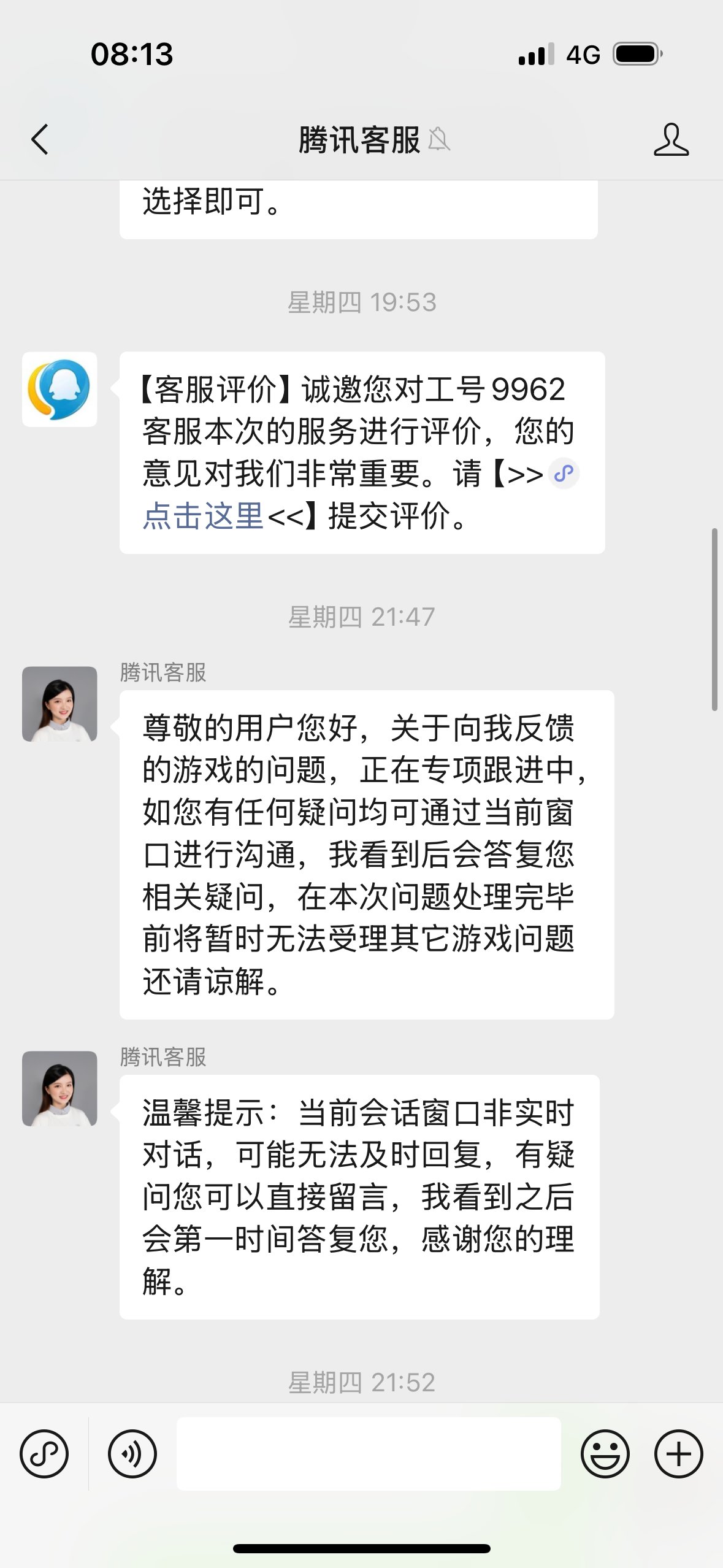Open avatar beside the 尊敬的用户您好 message
Screen dimensions: 723x1568
click(x=59, y=704)
